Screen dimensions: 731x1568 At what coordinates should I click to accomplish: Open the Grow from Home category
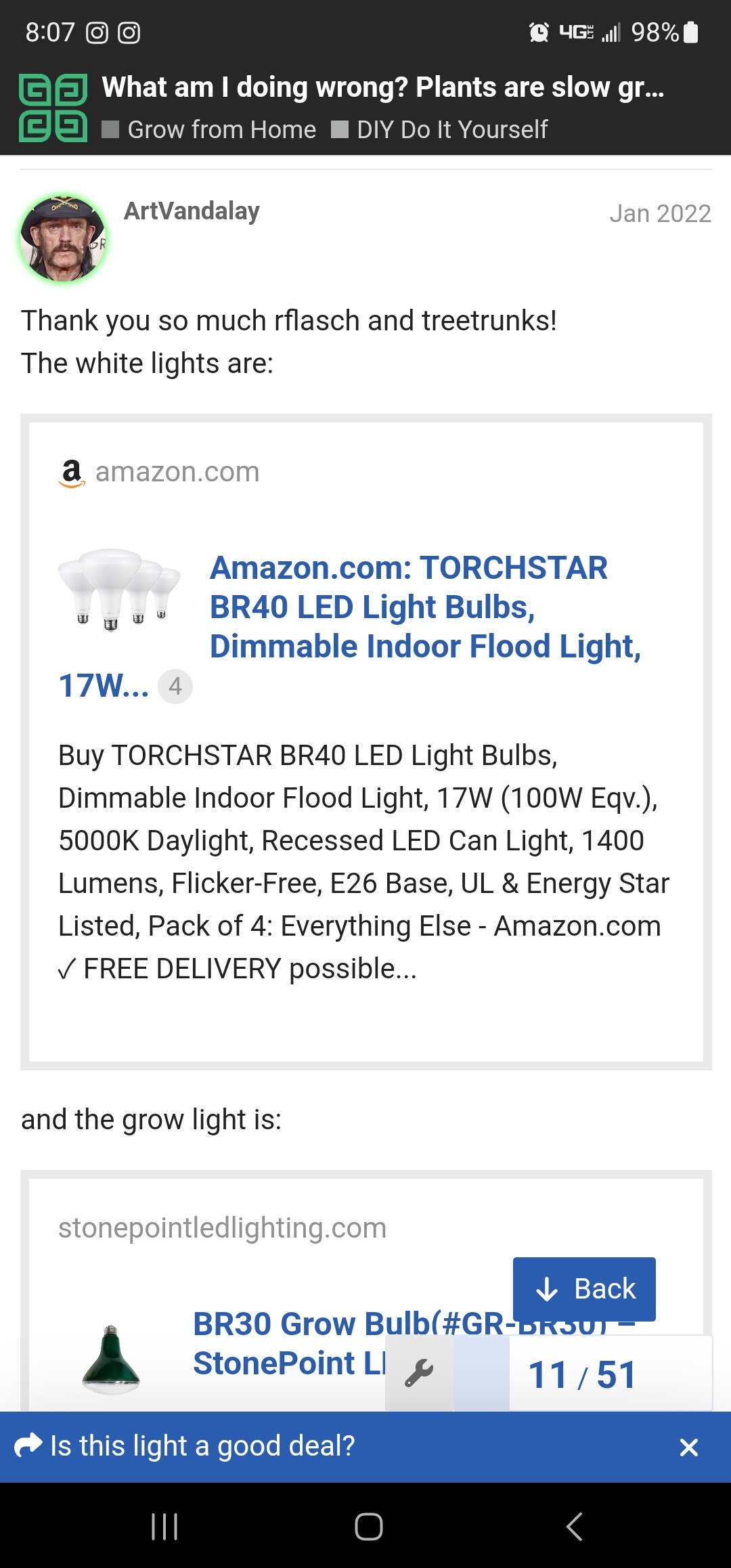221,129
